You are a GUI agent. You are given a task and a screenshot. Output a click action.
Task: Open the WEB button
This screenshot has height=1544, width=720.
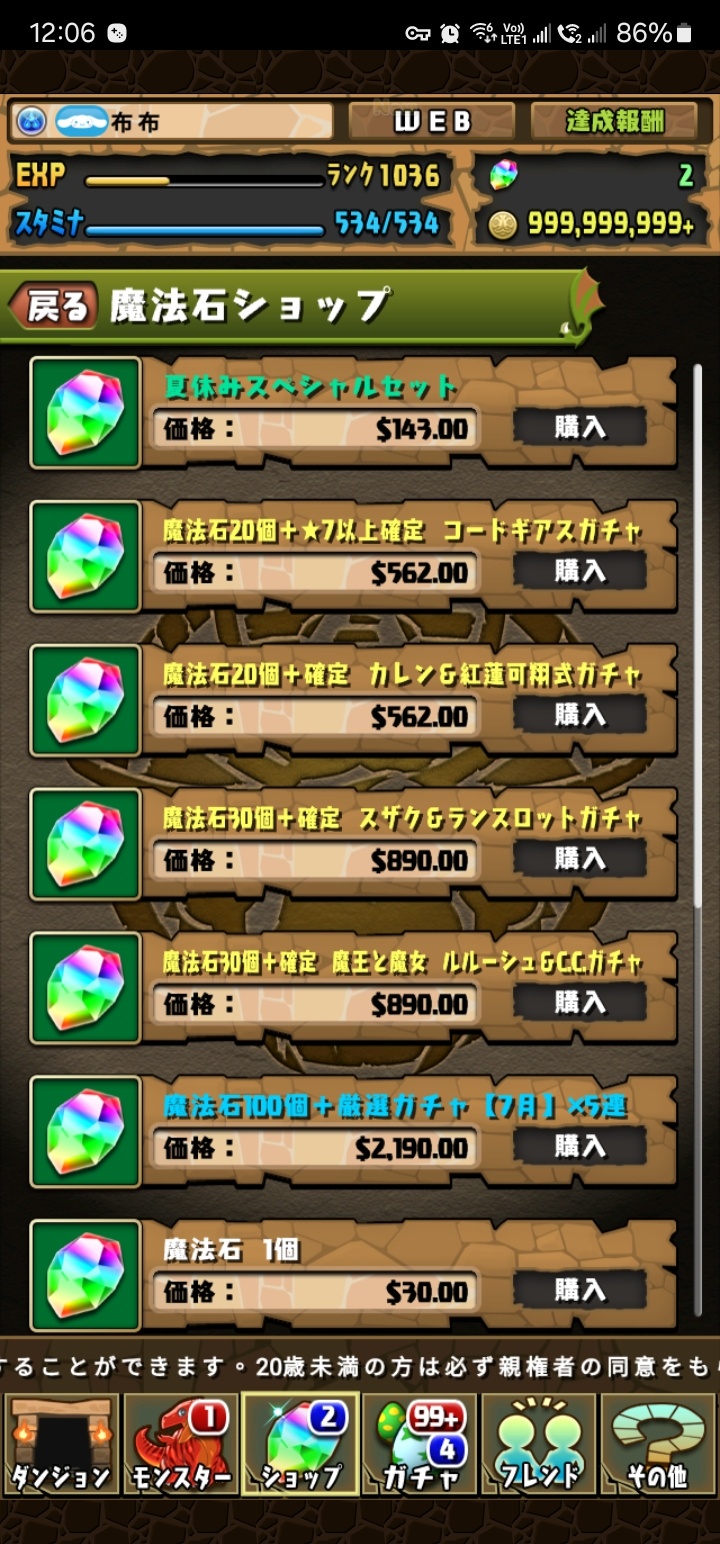click(x=432, y=122)
